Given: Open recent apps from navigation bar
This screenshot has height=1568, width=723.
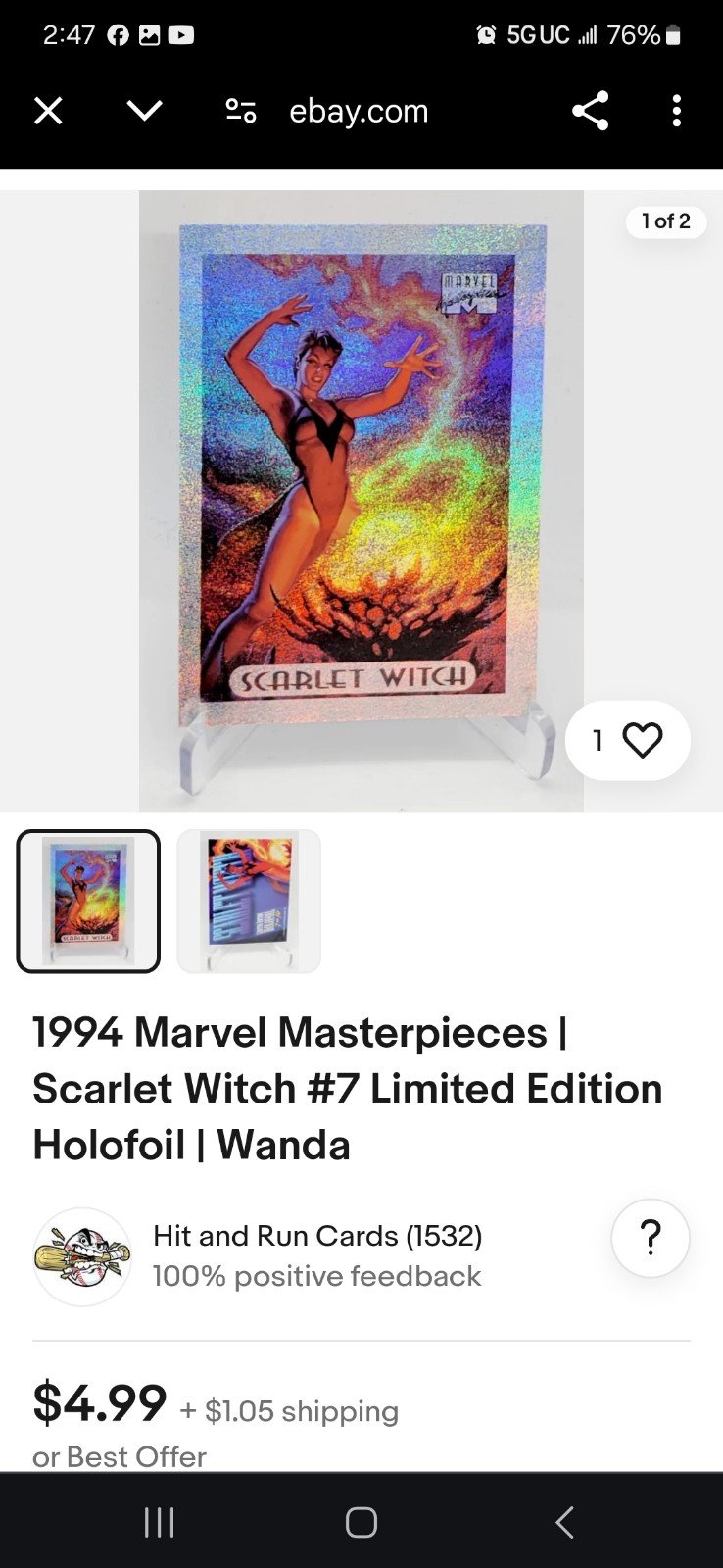Looking at the screenshot, I should coord(160,1522).
